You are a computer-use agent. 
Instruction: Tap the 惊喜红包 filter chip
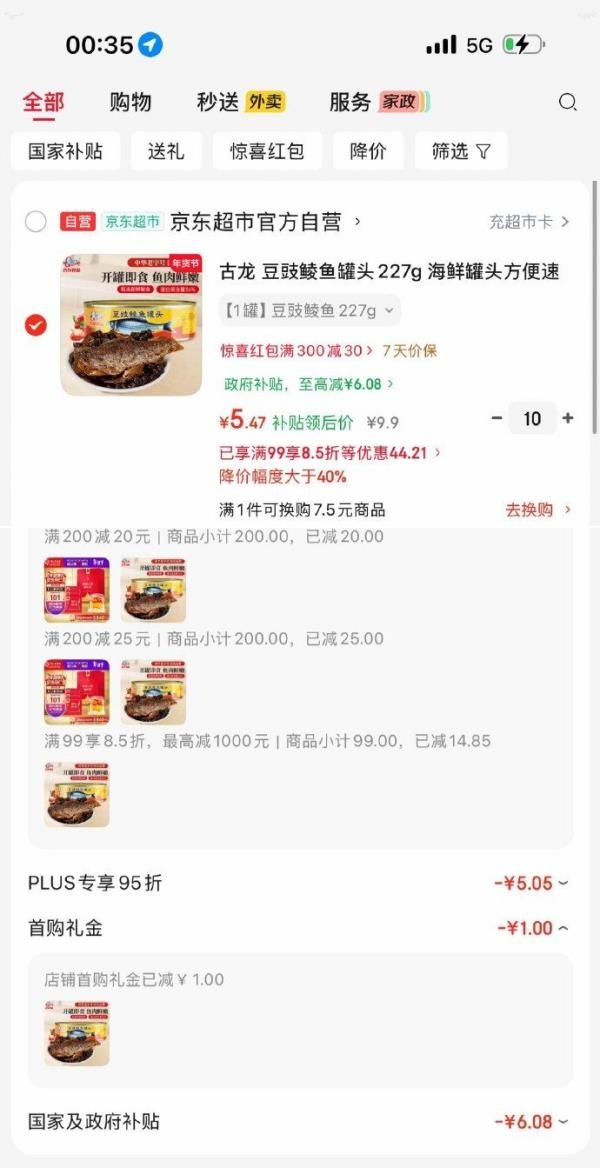click(267, 152)
